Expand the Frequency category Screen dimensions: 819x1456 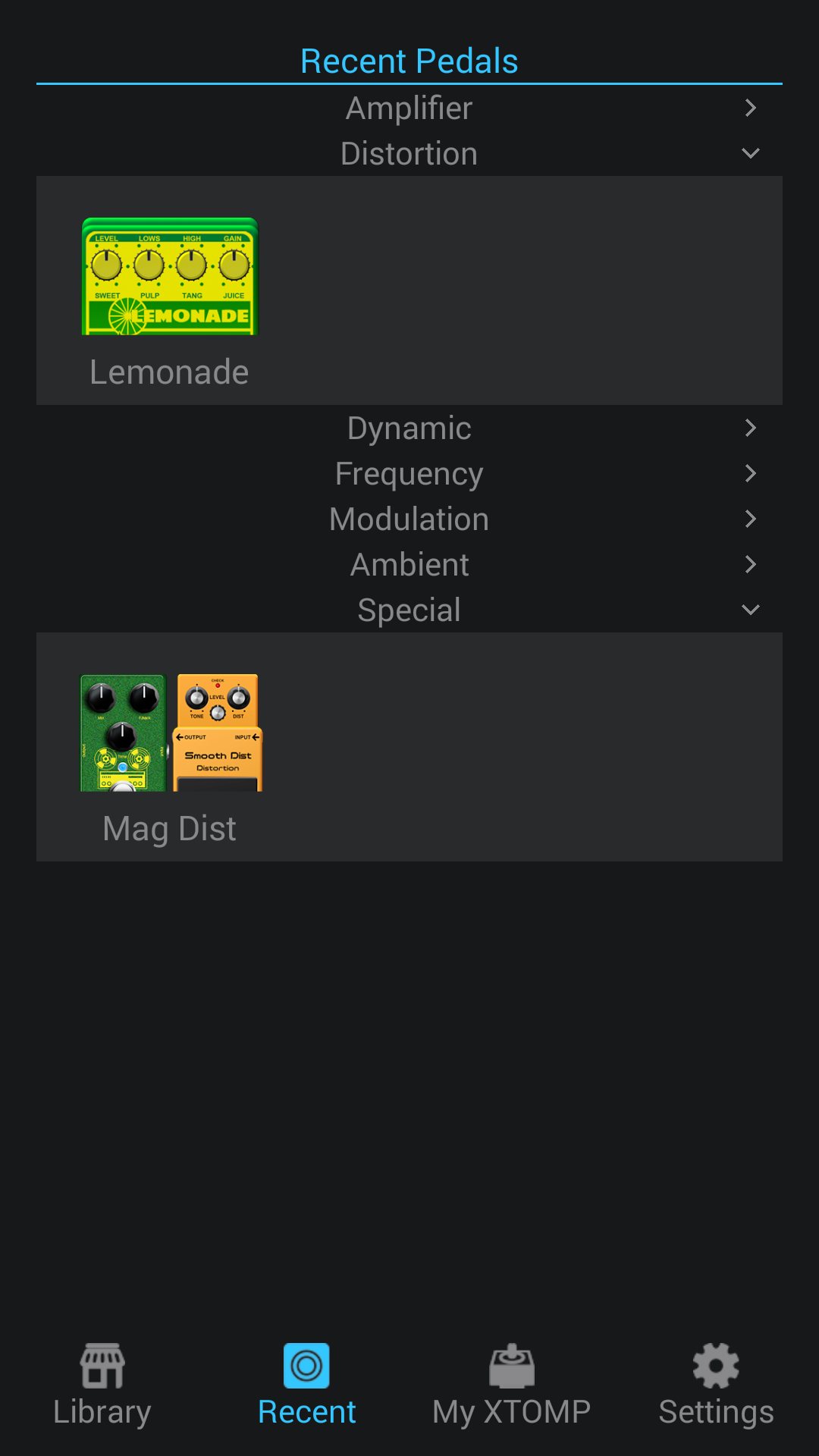[x=409, y=474]
